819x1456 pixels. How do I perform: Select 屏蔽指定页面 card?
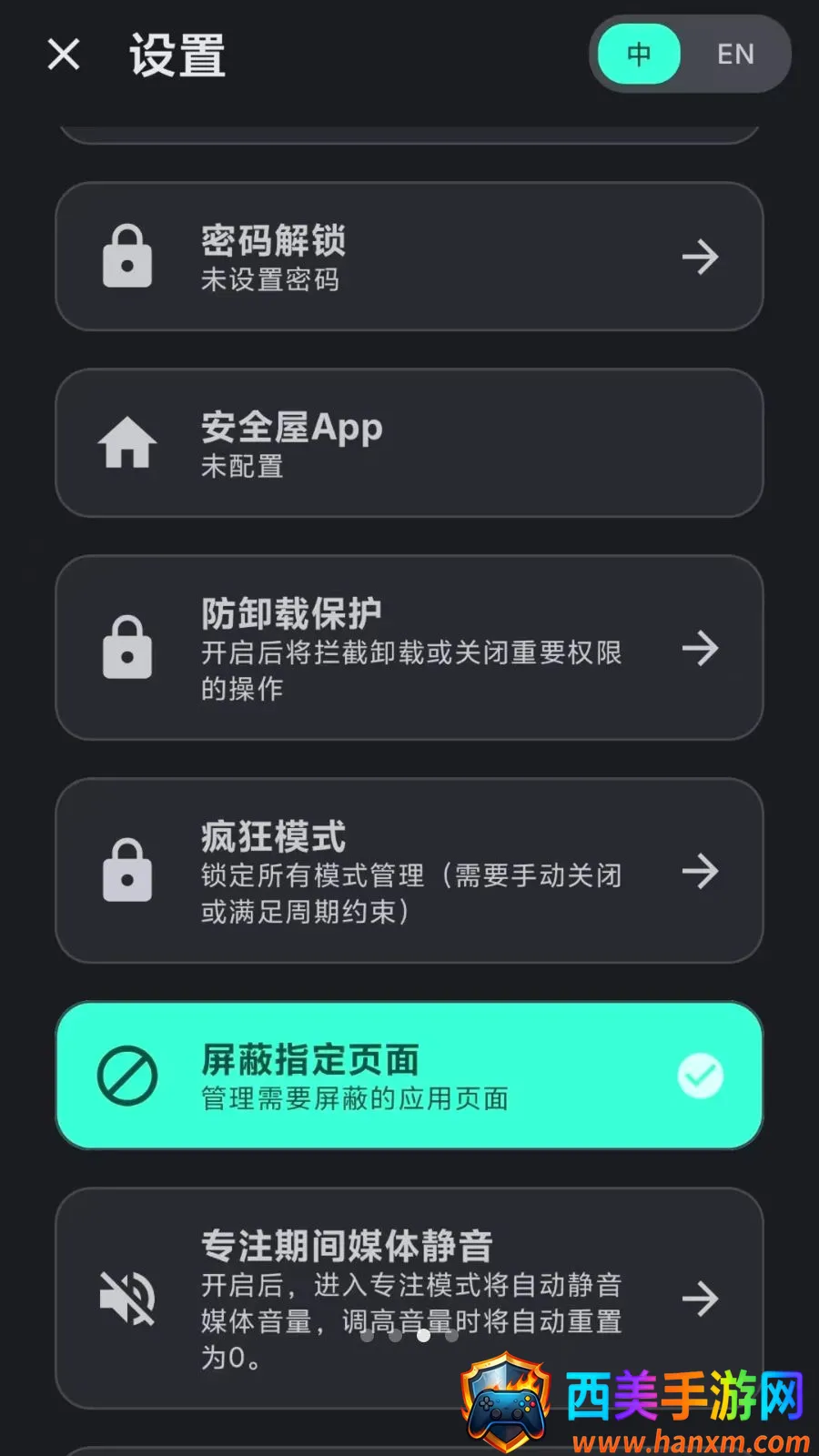pyautogui.click(x=409, y=1076)
